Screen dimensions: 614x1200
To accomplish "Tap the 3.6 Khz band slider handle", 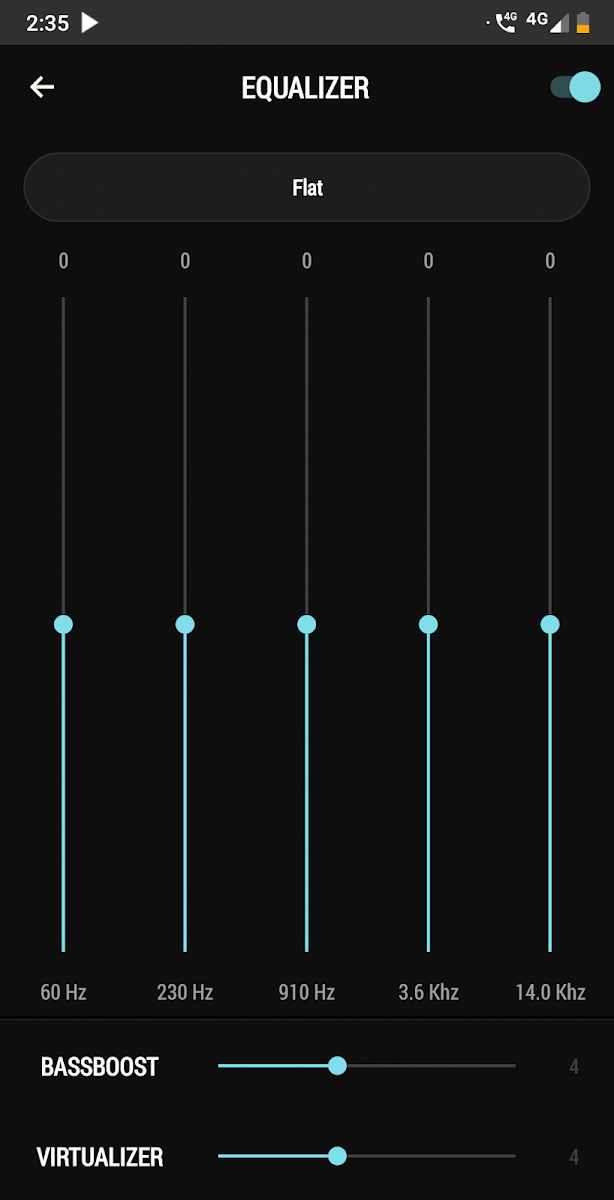I will click(x=428, y=624).
